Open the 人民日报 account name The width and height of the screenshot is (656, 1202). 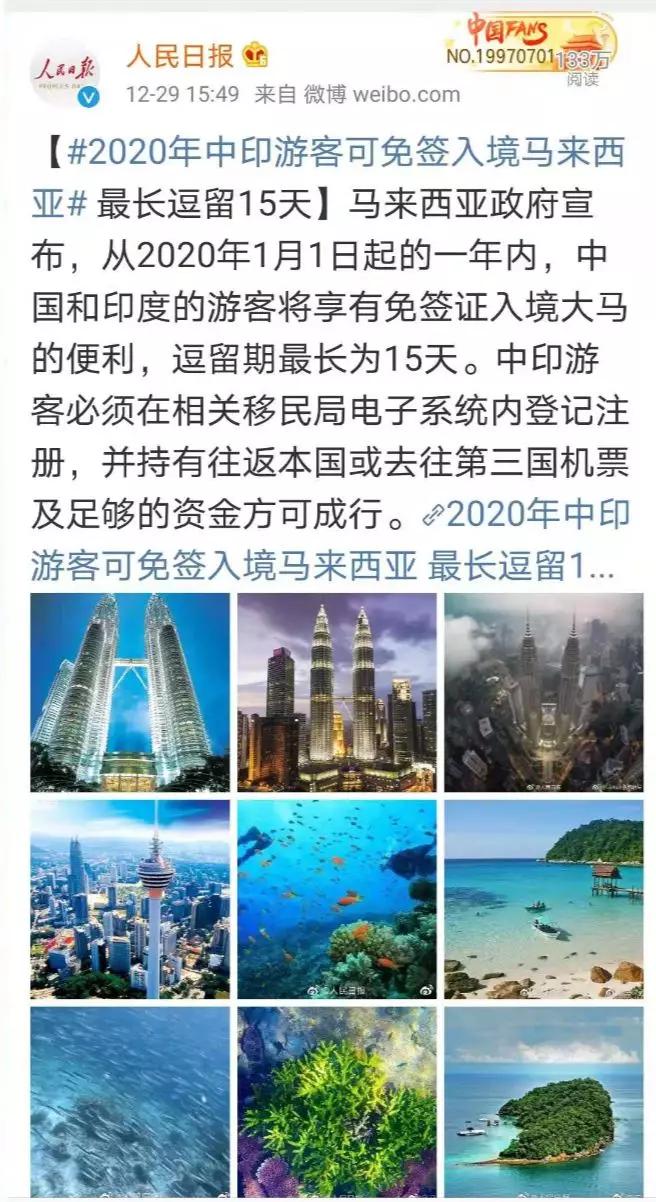[x=179, y=56]
